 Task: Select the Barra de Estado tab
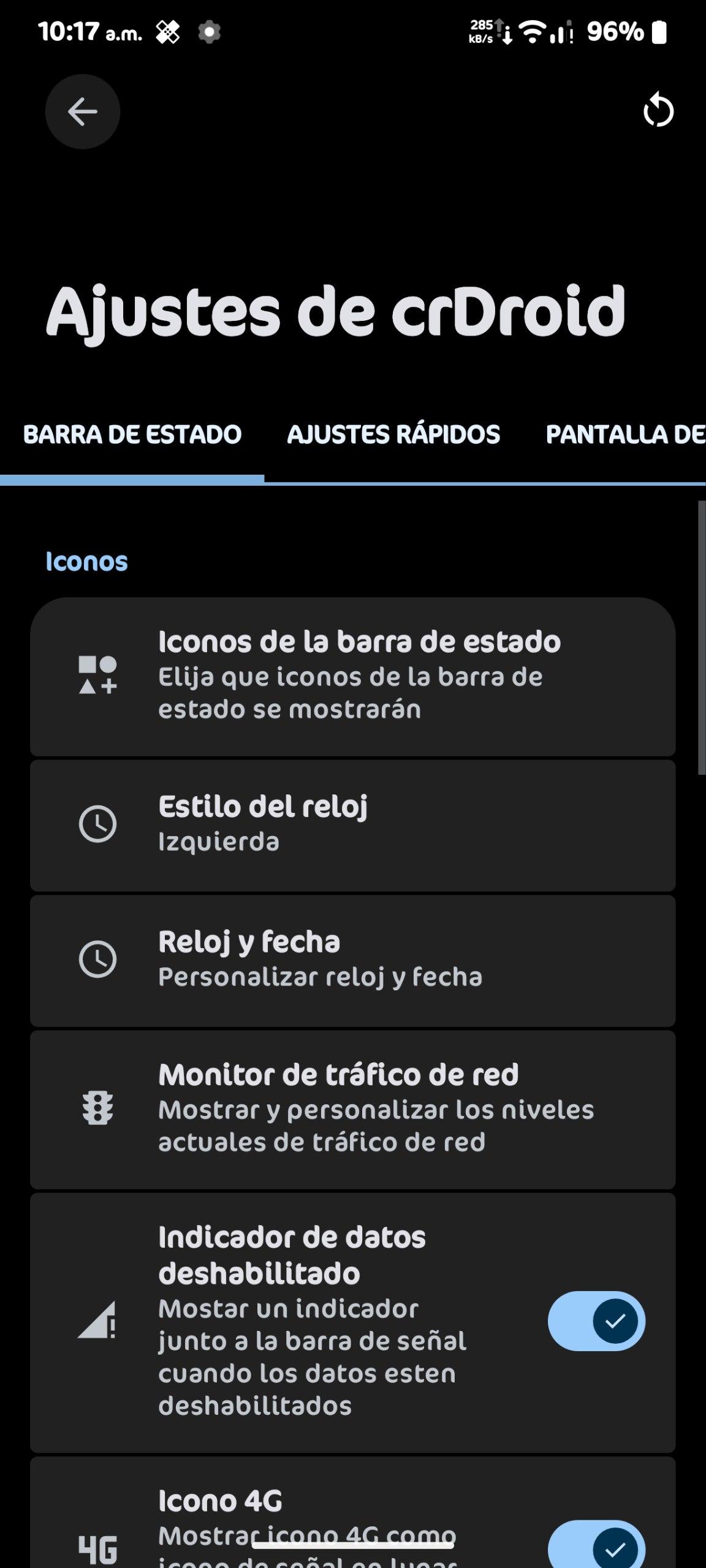coord(132,435)
